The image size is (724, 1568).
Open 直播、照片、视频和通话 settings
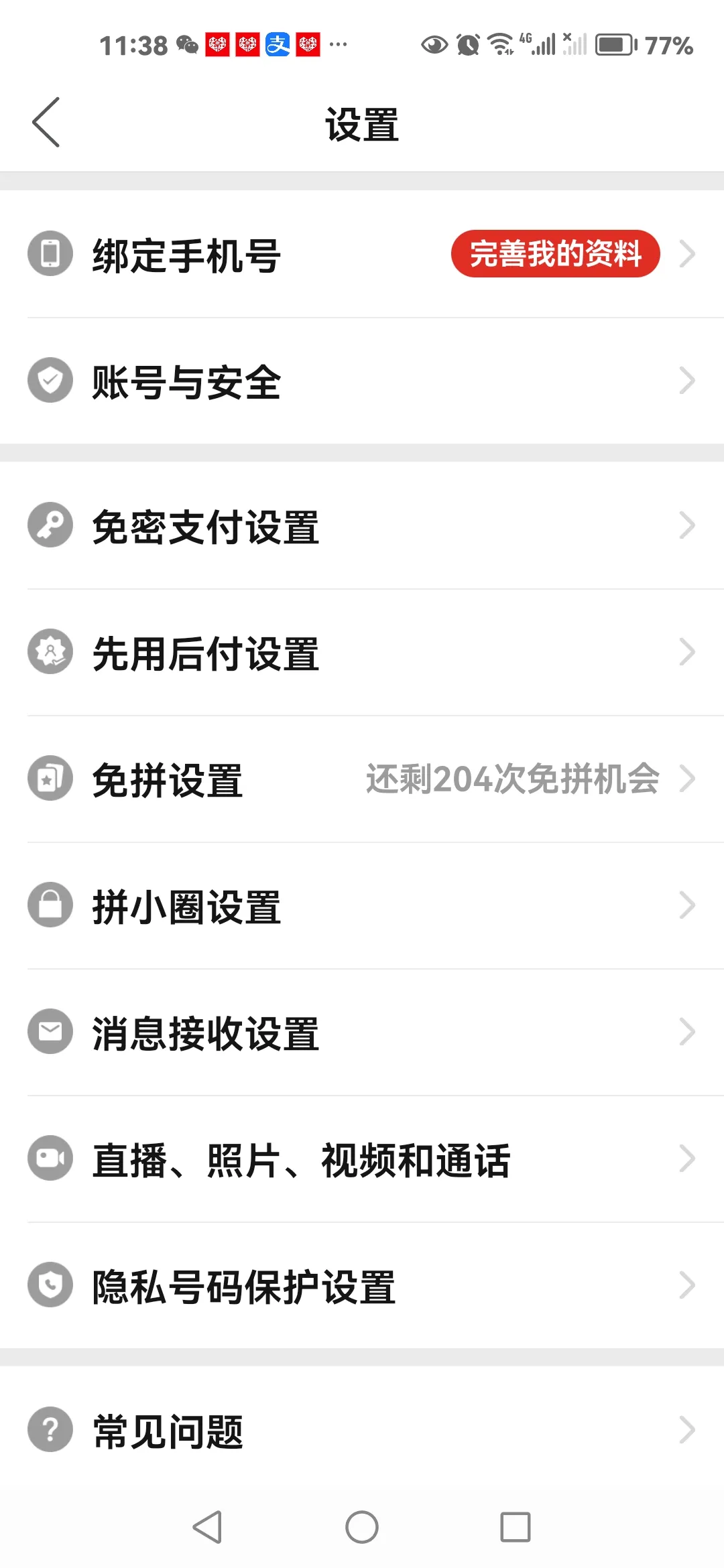click(362, 1159)
